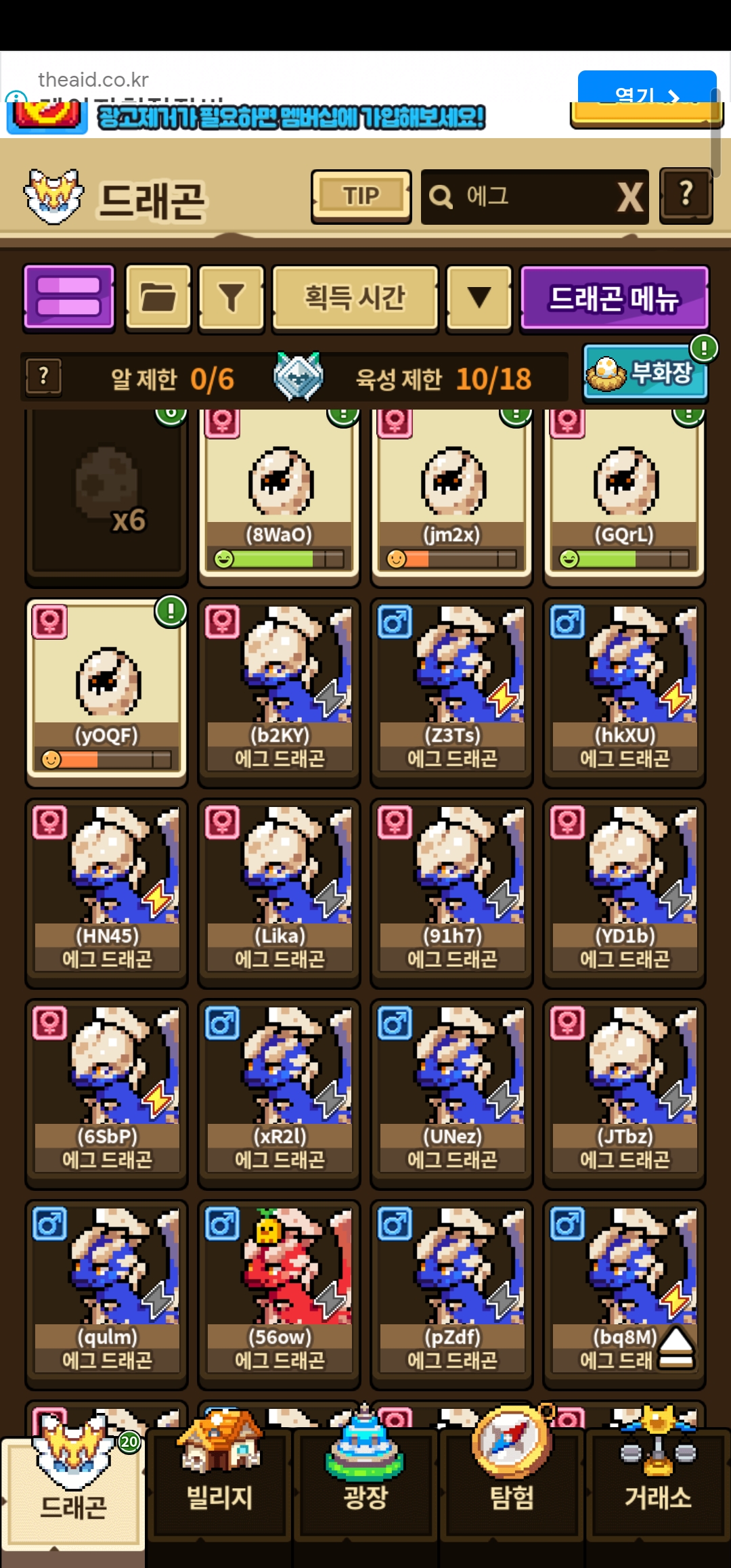This screenshot has width=731, height=1568.
Task: Open the 부화장 hatchery button
Action: 644,373
